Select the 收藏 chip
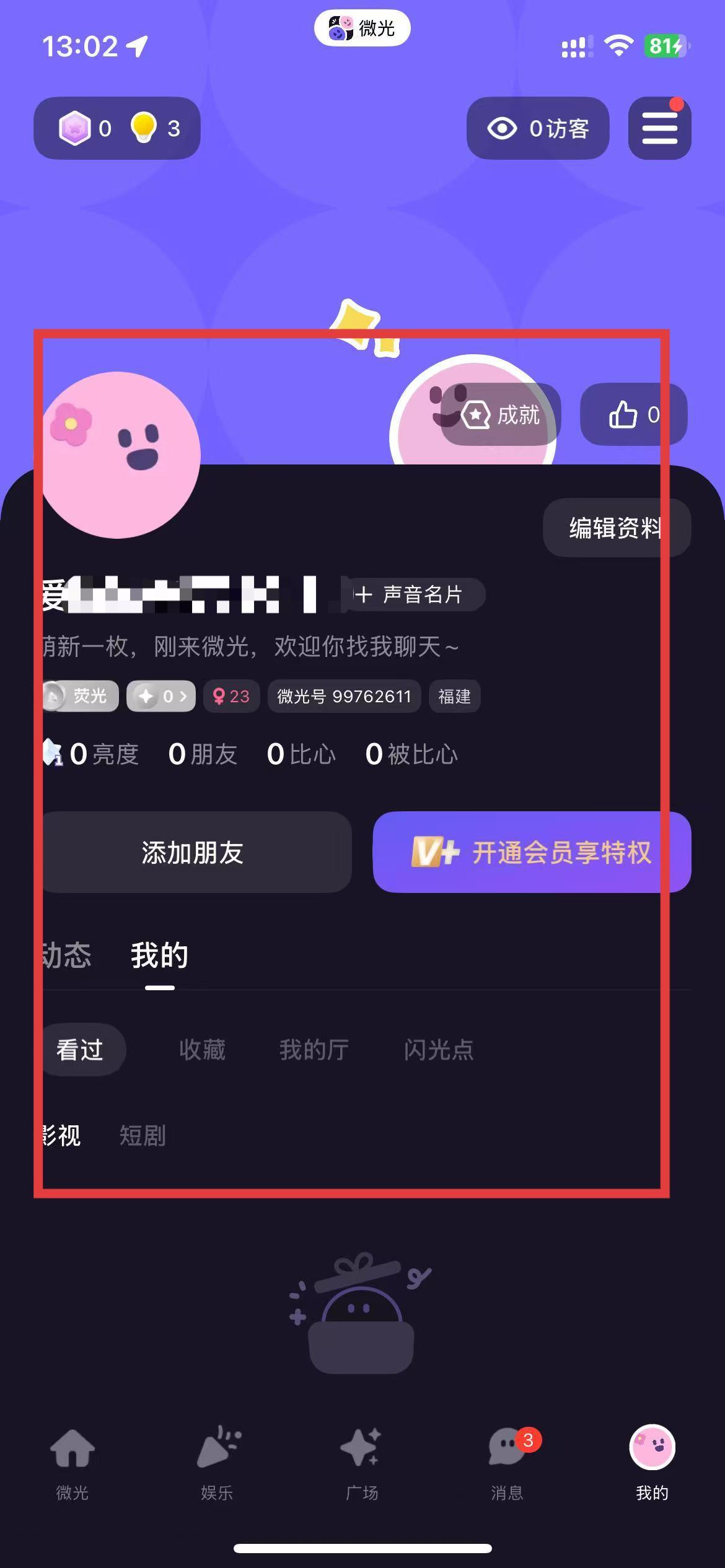Viewport: 725px width, 1568px height. 202,1050
